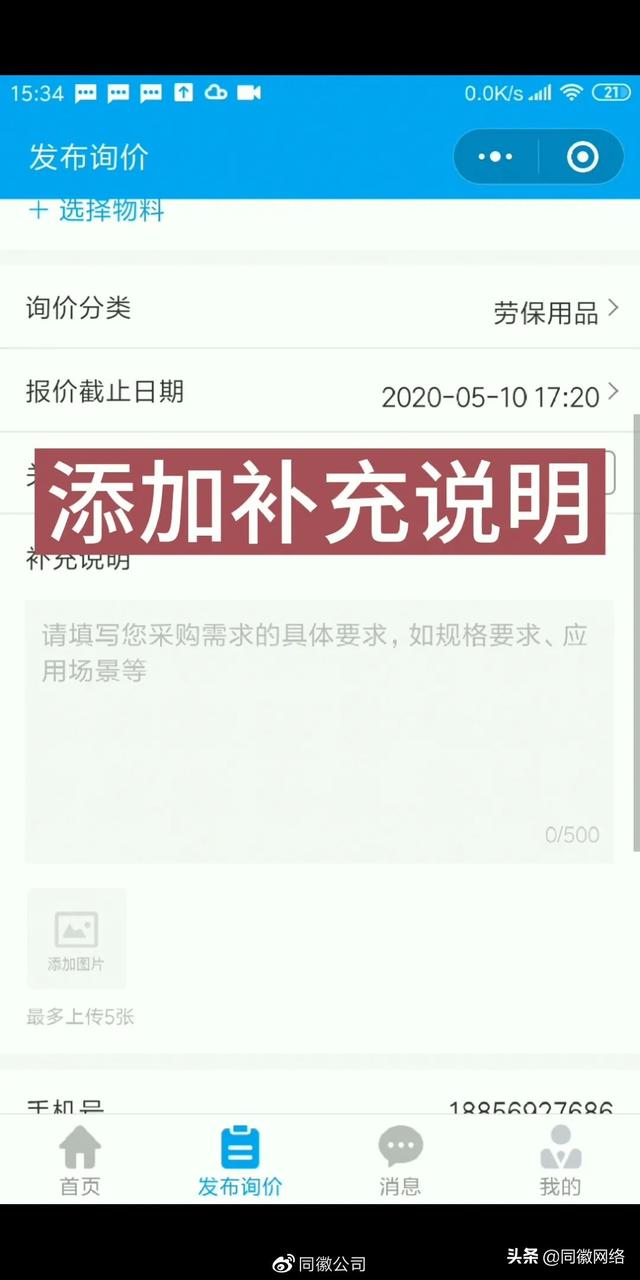Viewport: 640px width, 1280px height.
Task: Focus the 补充说明 description text box
Action: tap(319, 731)
